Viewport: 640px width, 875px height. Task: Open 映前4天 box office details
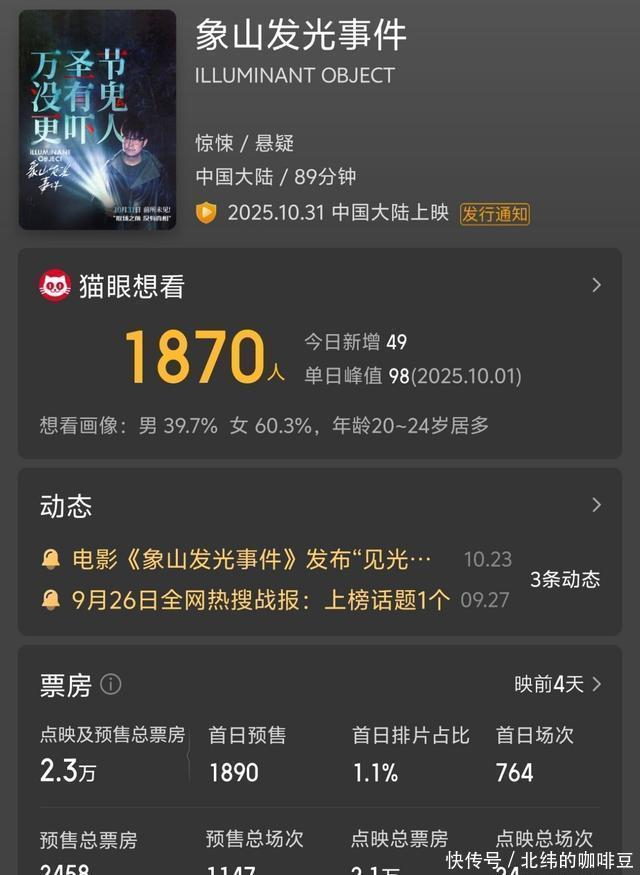557,685
